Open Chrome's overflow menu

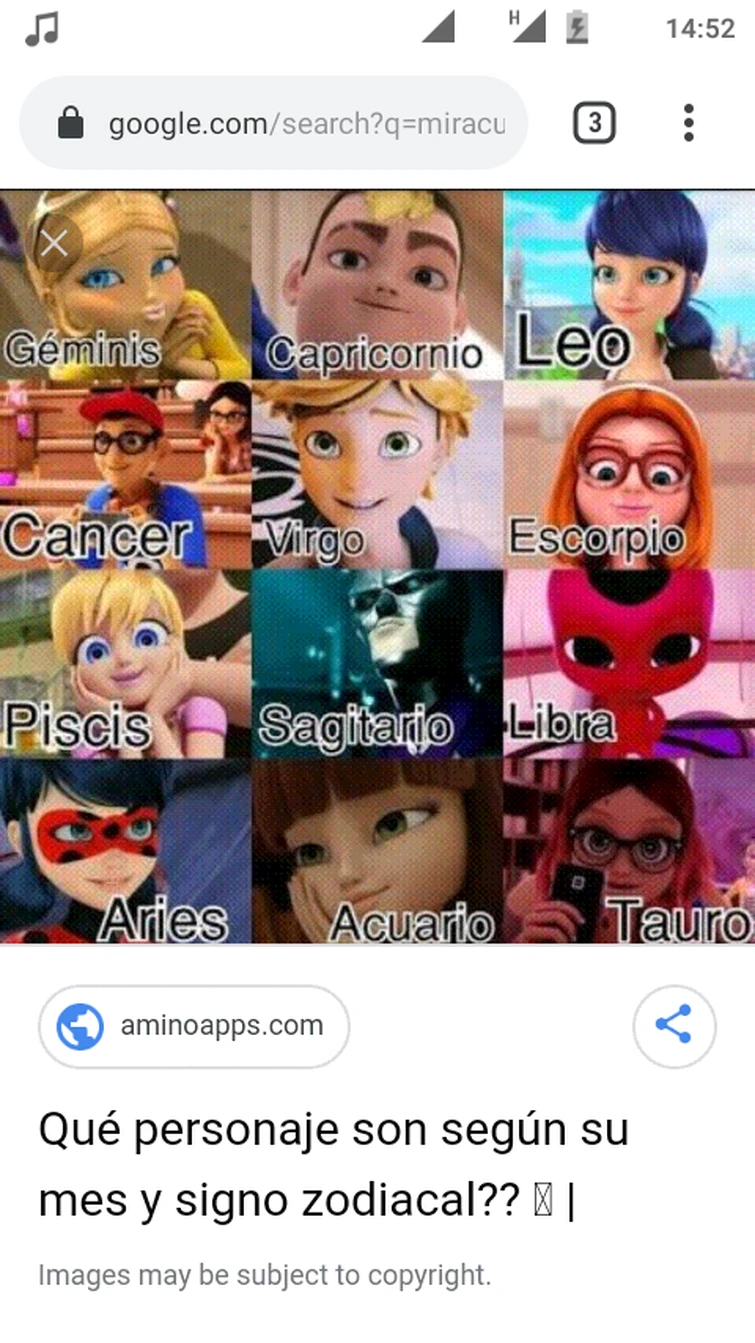coord(688,123)
